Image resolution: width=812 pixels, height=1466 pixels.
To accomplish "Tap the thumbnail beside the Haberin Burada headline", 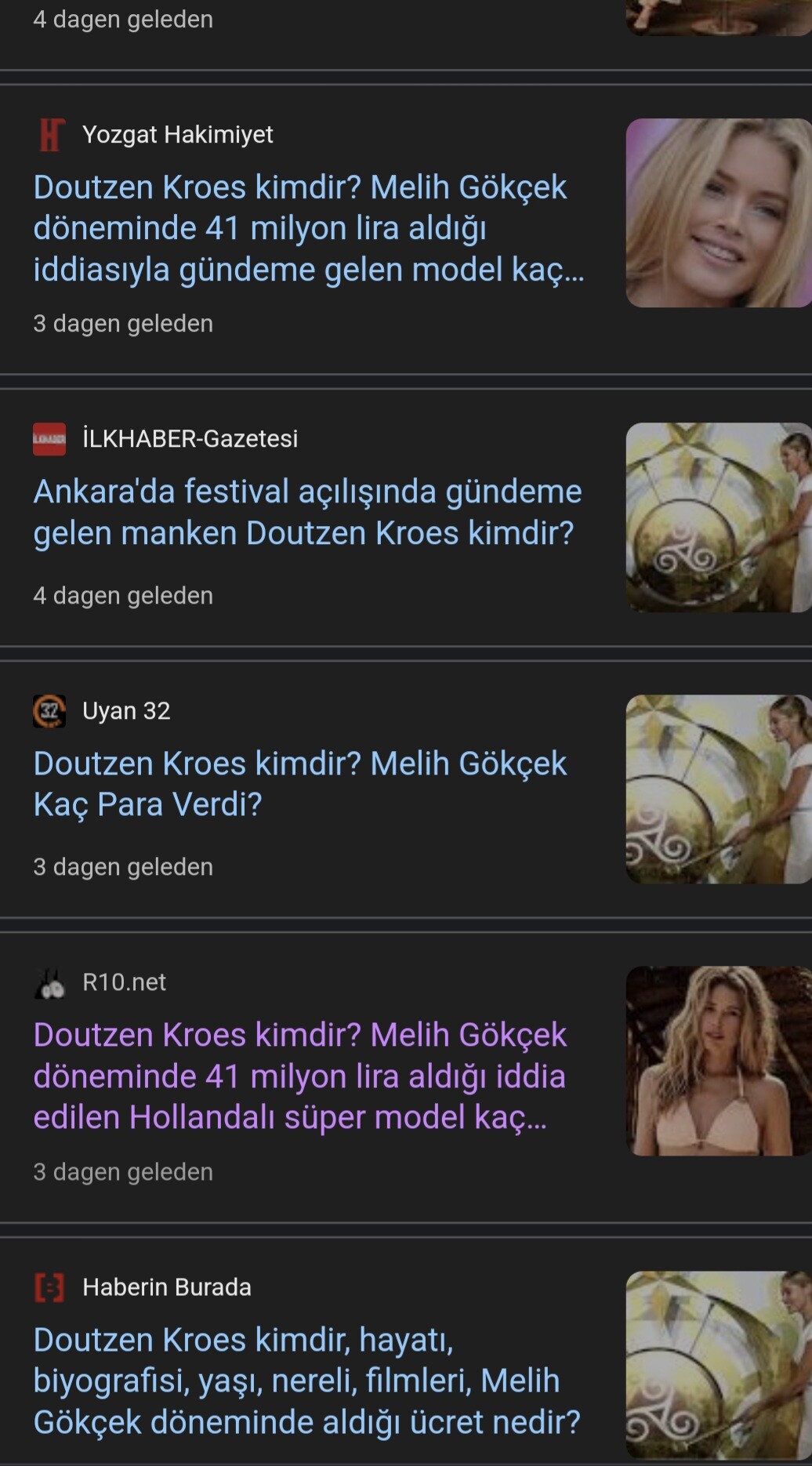I will click(718, 1364).
